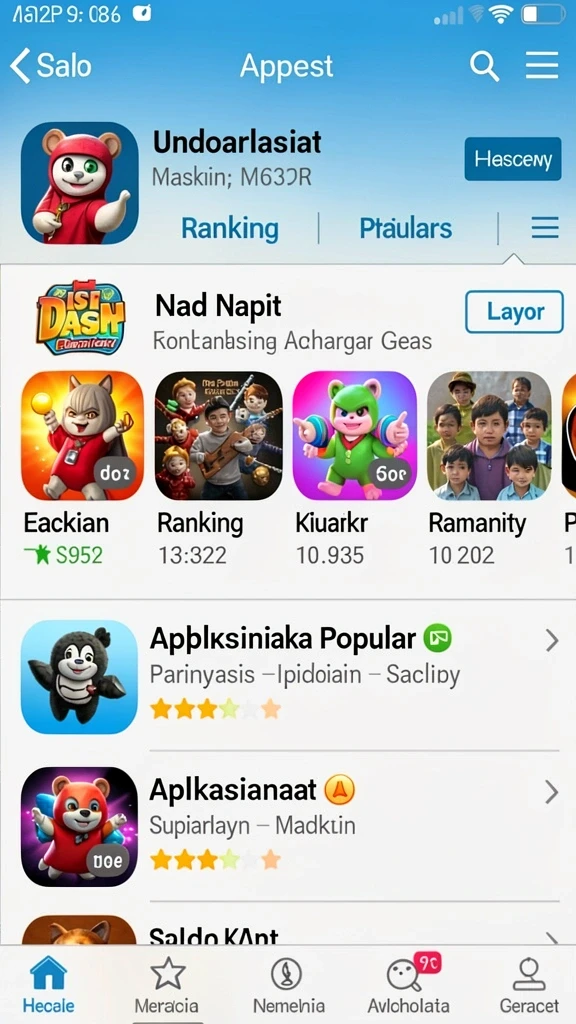Tap the Layor button for Nad Napit
This screenshot has height=1024, width=576.
point(514,312)
